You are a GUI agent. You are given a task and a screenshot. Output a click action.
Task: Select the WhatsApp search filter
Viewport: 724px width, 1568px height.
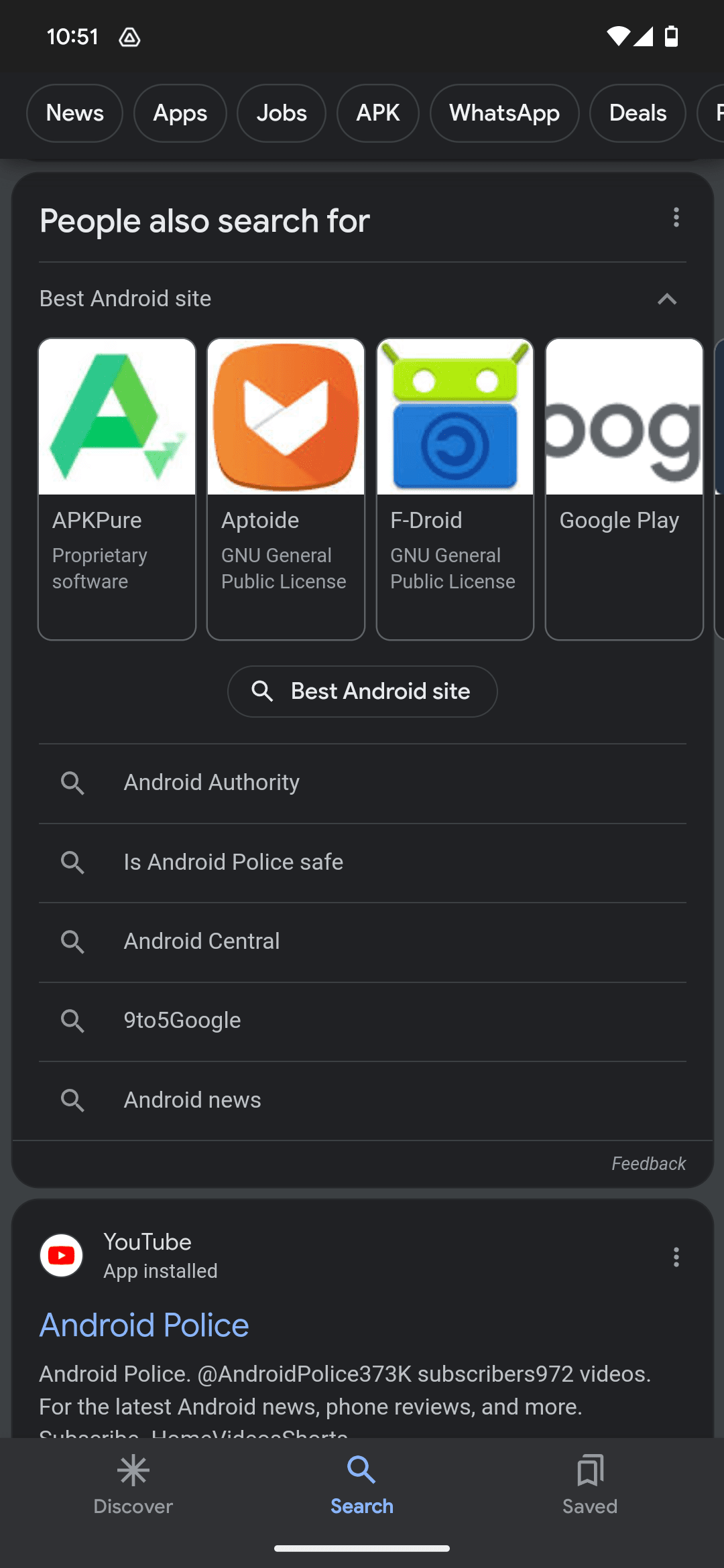click(503, 113)
